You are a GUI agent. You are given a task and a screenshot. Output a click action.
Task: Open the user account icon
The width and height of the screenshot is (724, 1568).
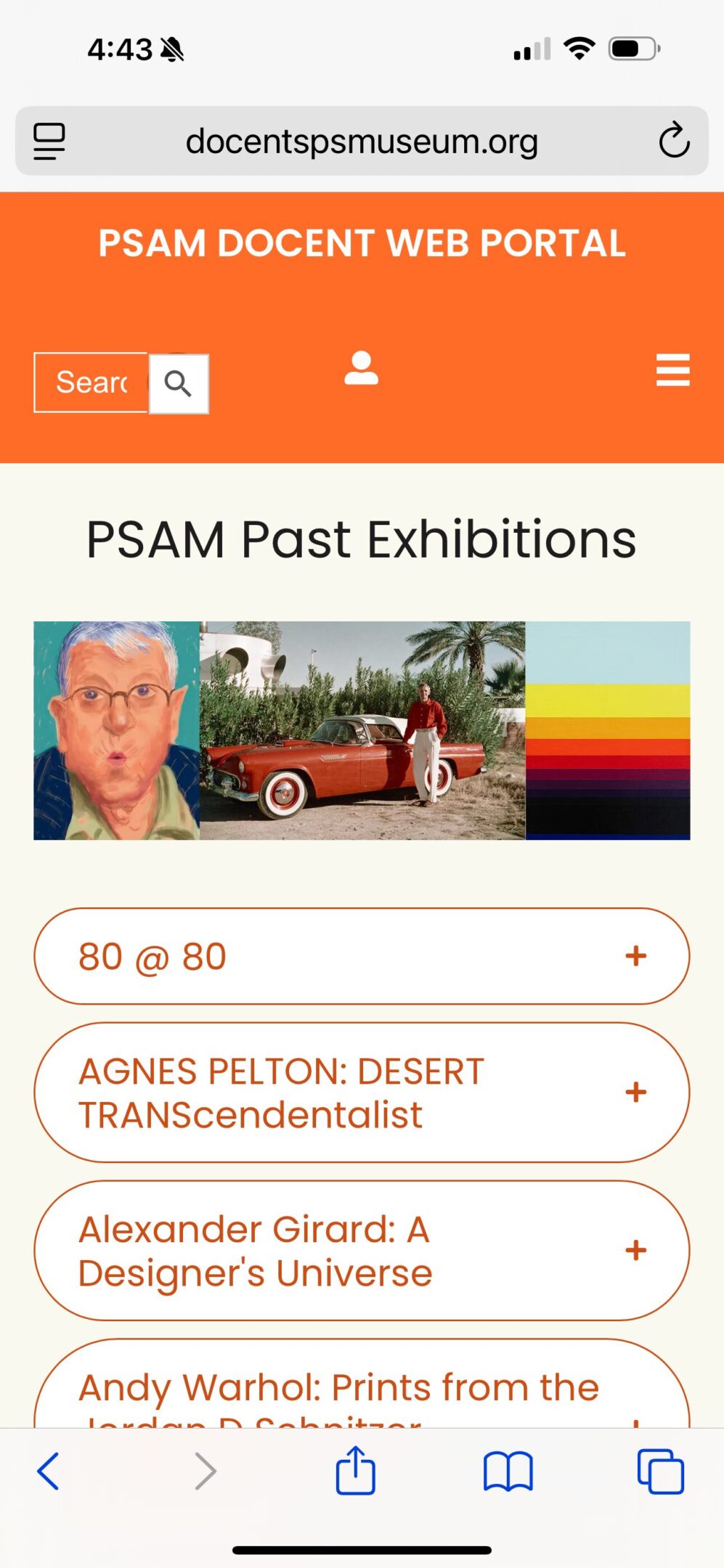tap(361, 368)
